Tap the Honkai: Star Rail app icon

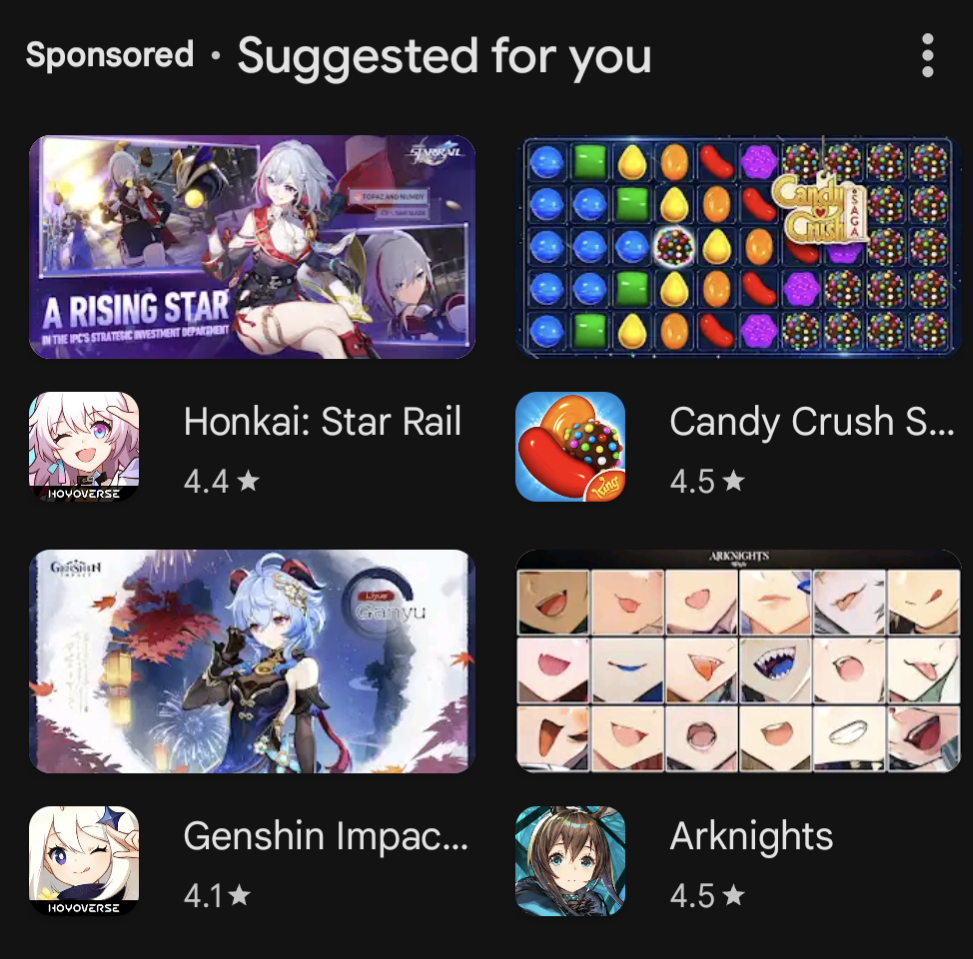click(84, 446)
